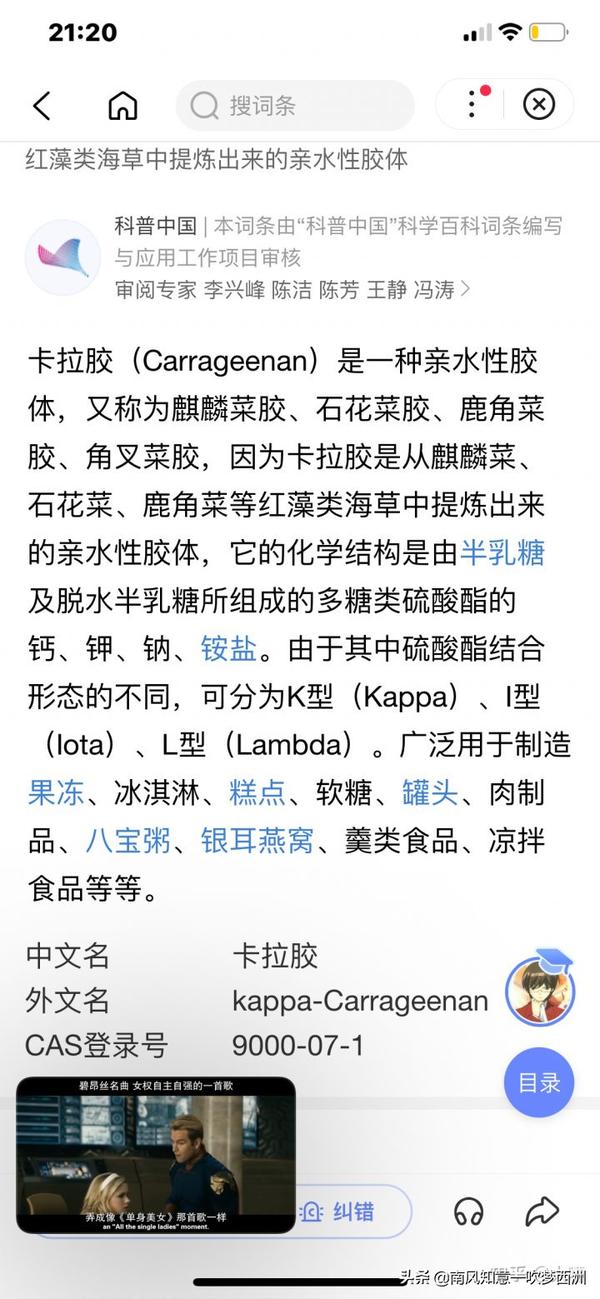600x1299 pixels.
Task: Tap the student avatar floating icon
Action: pos(540,990)
